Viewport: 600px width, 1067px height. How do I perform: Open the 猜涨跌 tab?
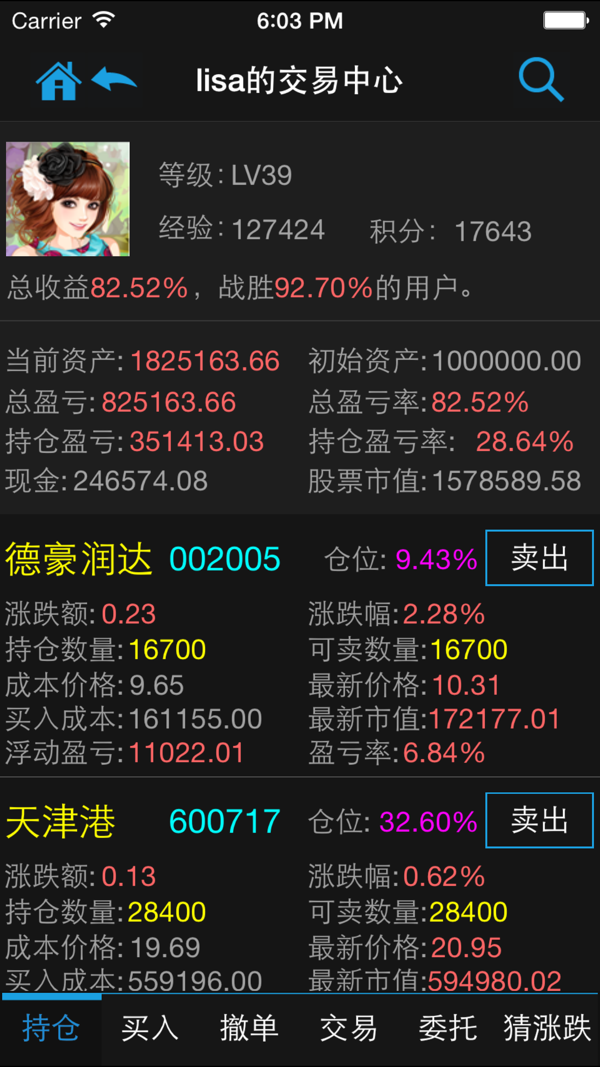click(x=548, y=1028)
